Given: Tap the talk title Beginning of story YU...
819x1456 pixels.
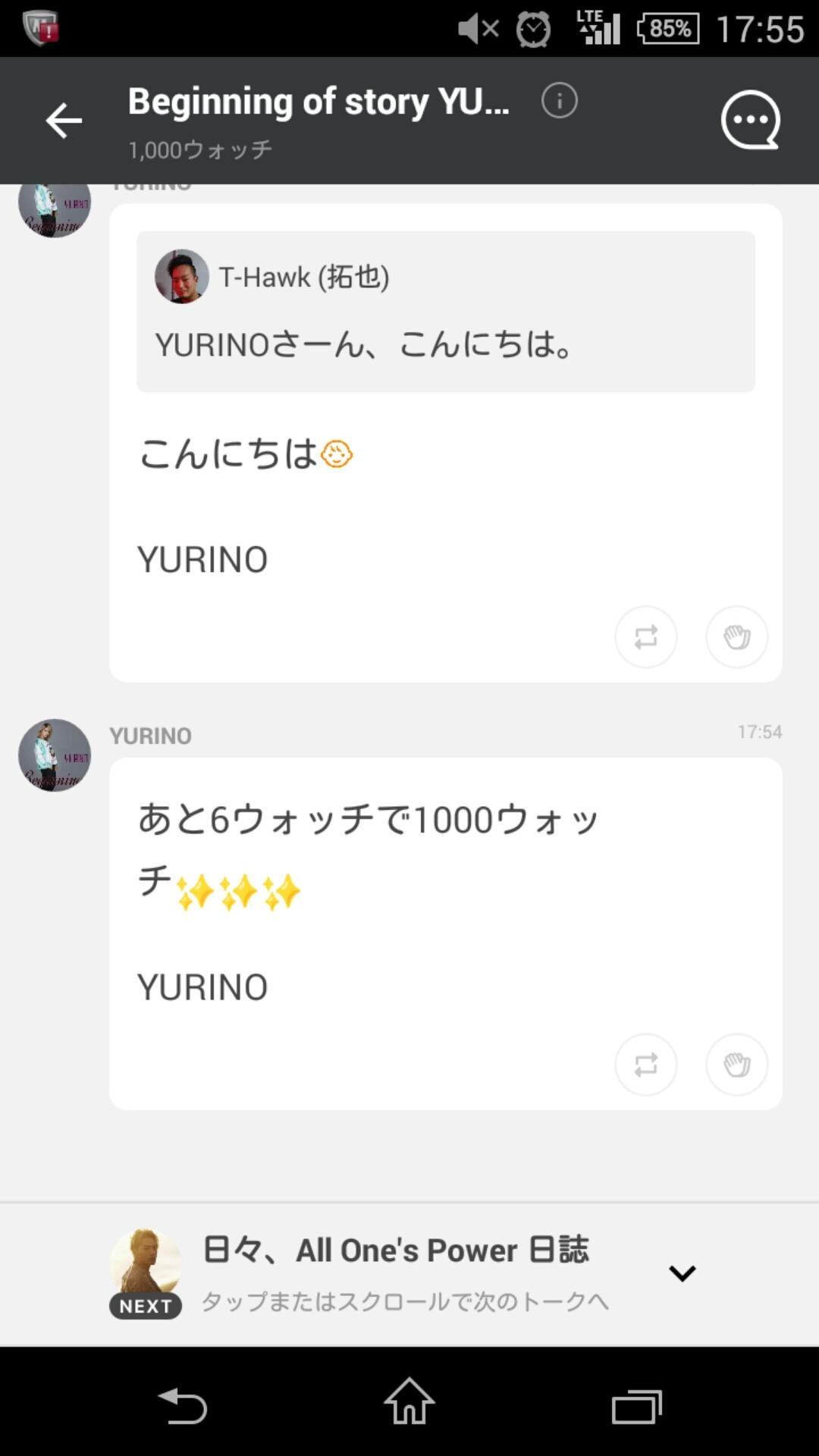Looking at the screenshot, I should 318,99.
